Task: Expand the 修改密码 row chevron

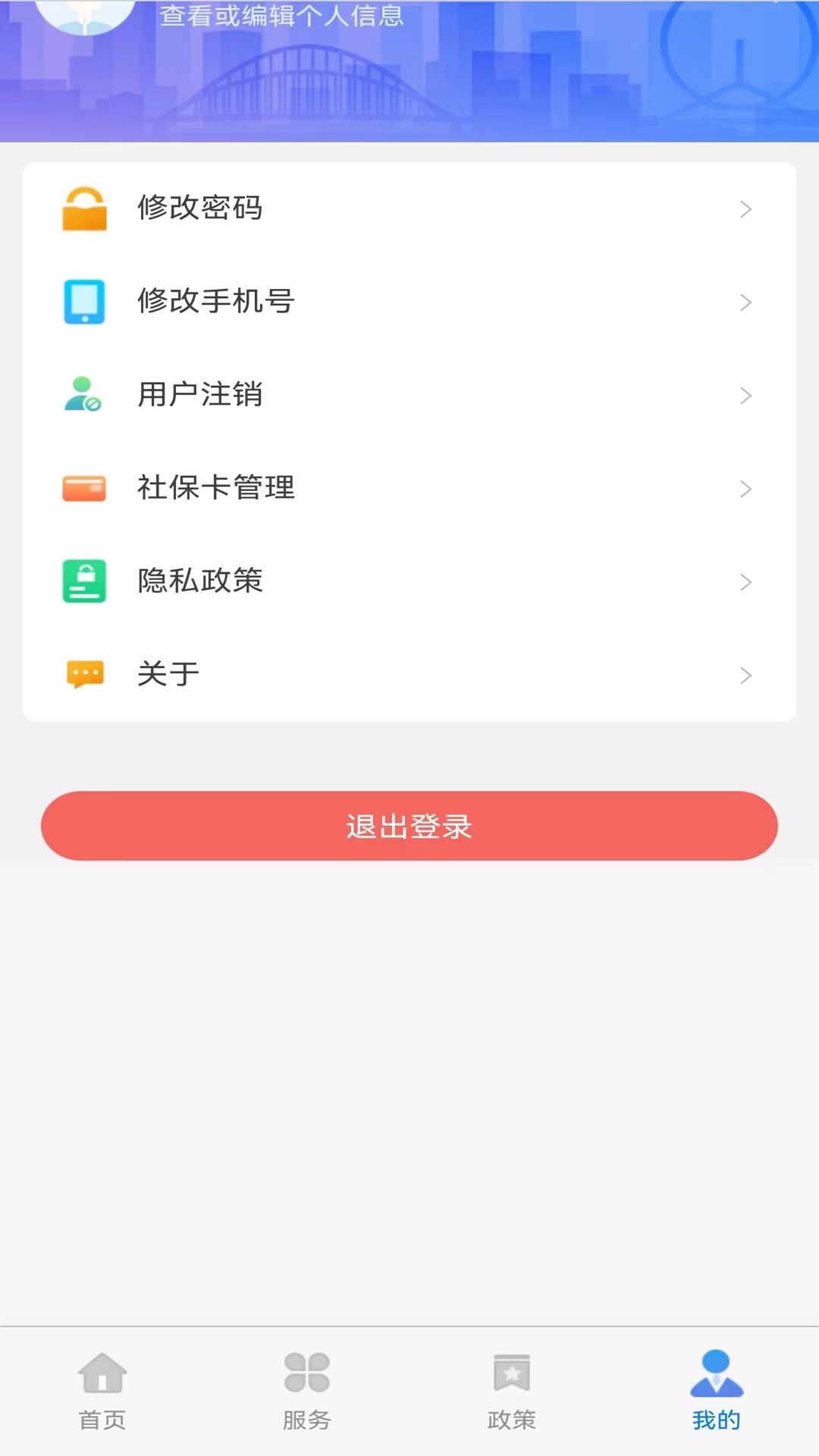Action: point(745,209)
